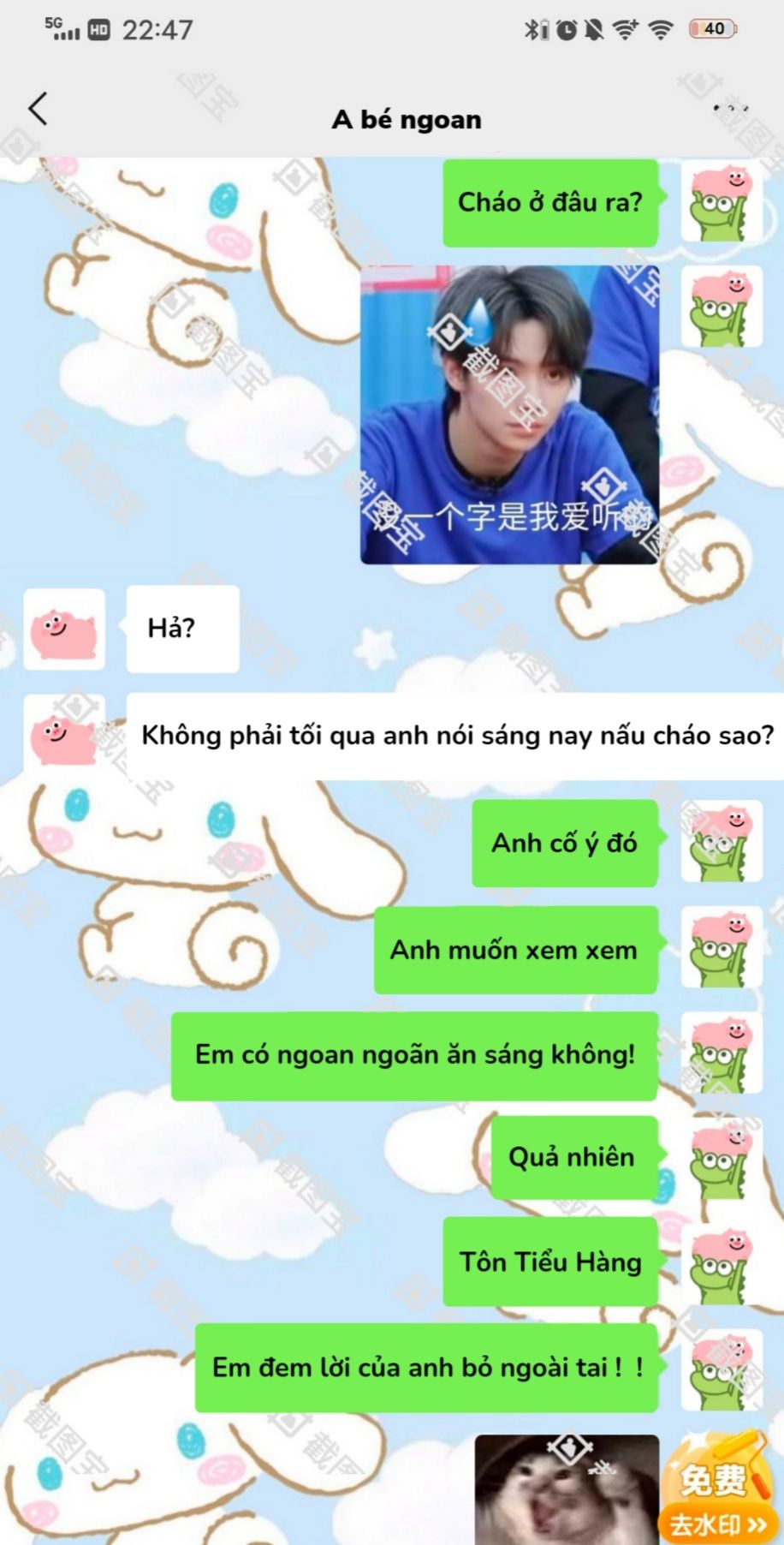
Task: Tap the green frog avatar beside "Cháo ở đâu ra?"
Action: (721, 202)
